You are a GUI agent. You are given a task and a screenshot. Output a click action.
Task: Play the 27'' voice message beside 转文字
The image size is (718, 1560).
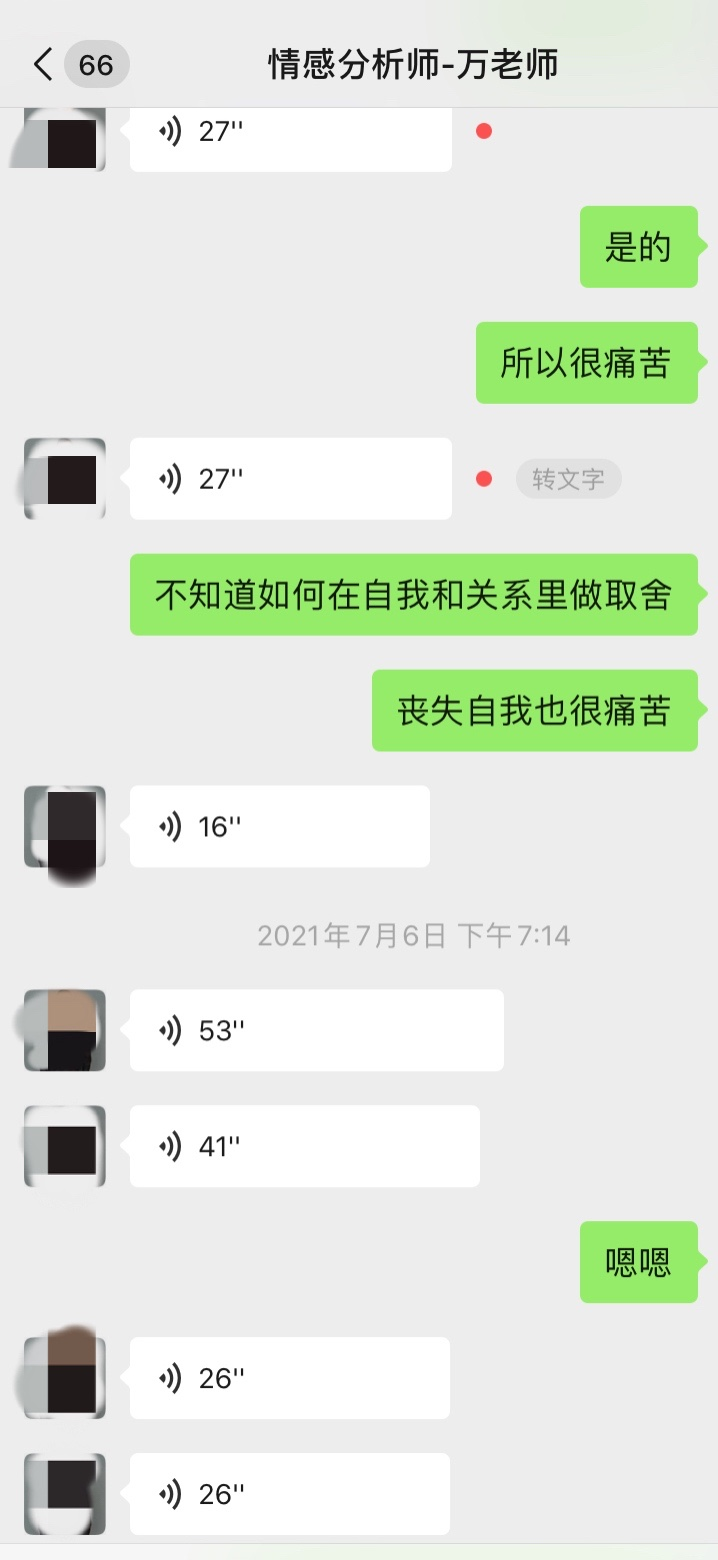tap(290, 479)
